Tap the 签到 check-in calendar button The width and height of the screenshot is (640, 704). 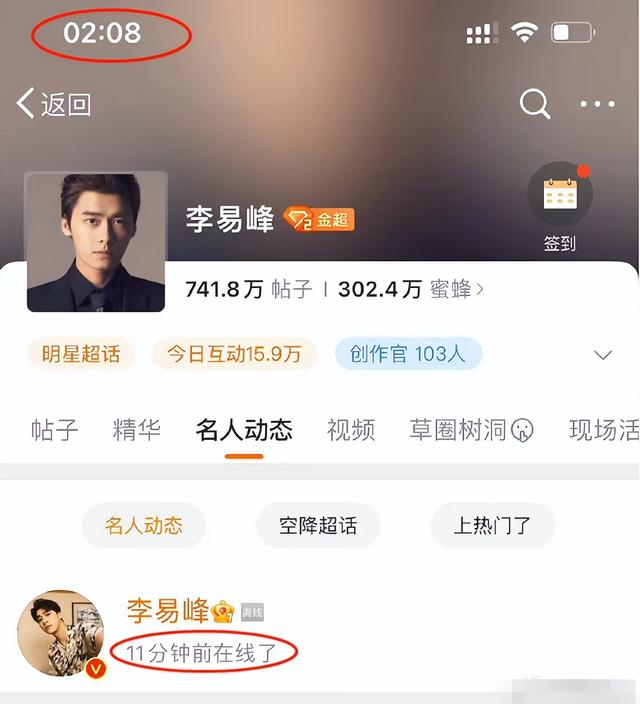(560, 207)
